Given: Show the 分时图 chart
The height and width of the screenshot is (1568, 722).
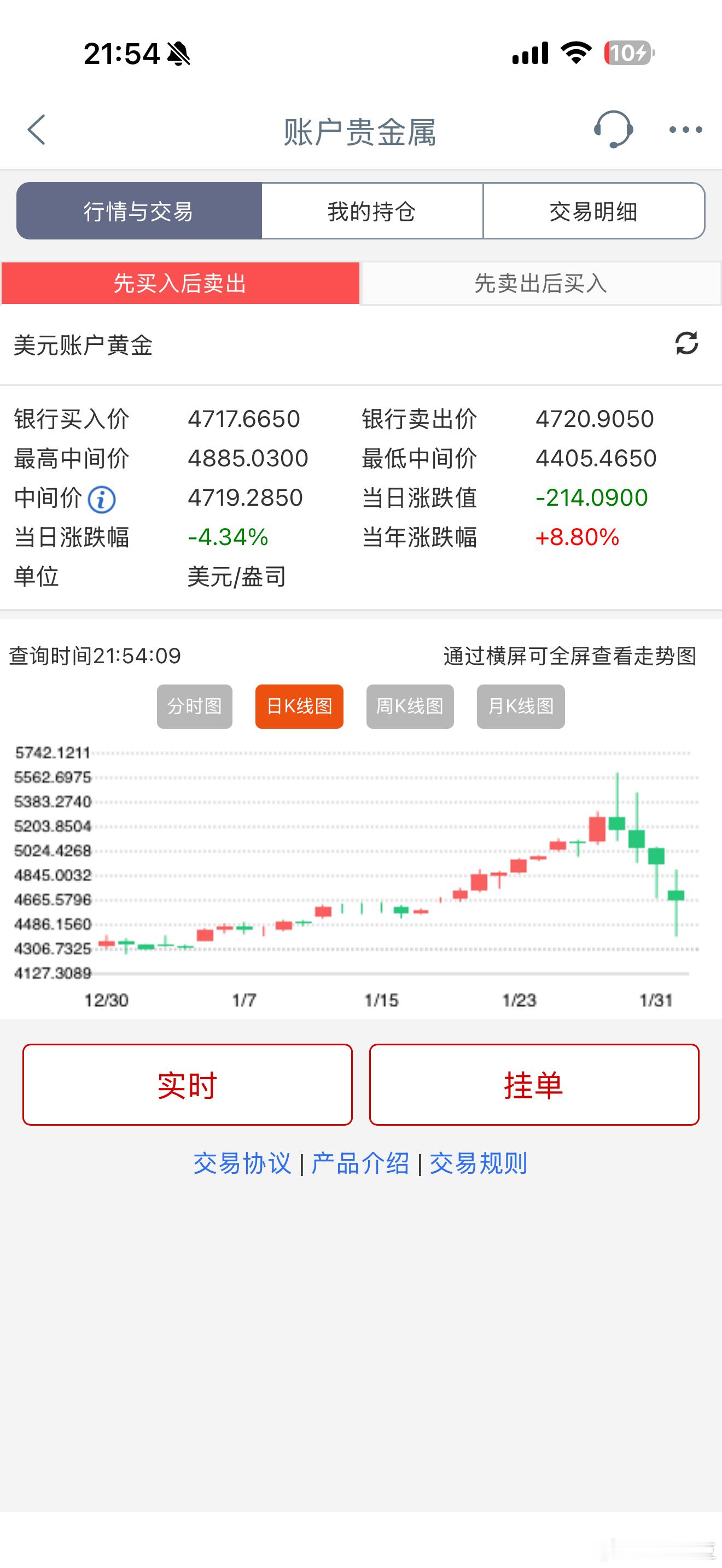Looking at the screenshot, I should pos(195,706).
